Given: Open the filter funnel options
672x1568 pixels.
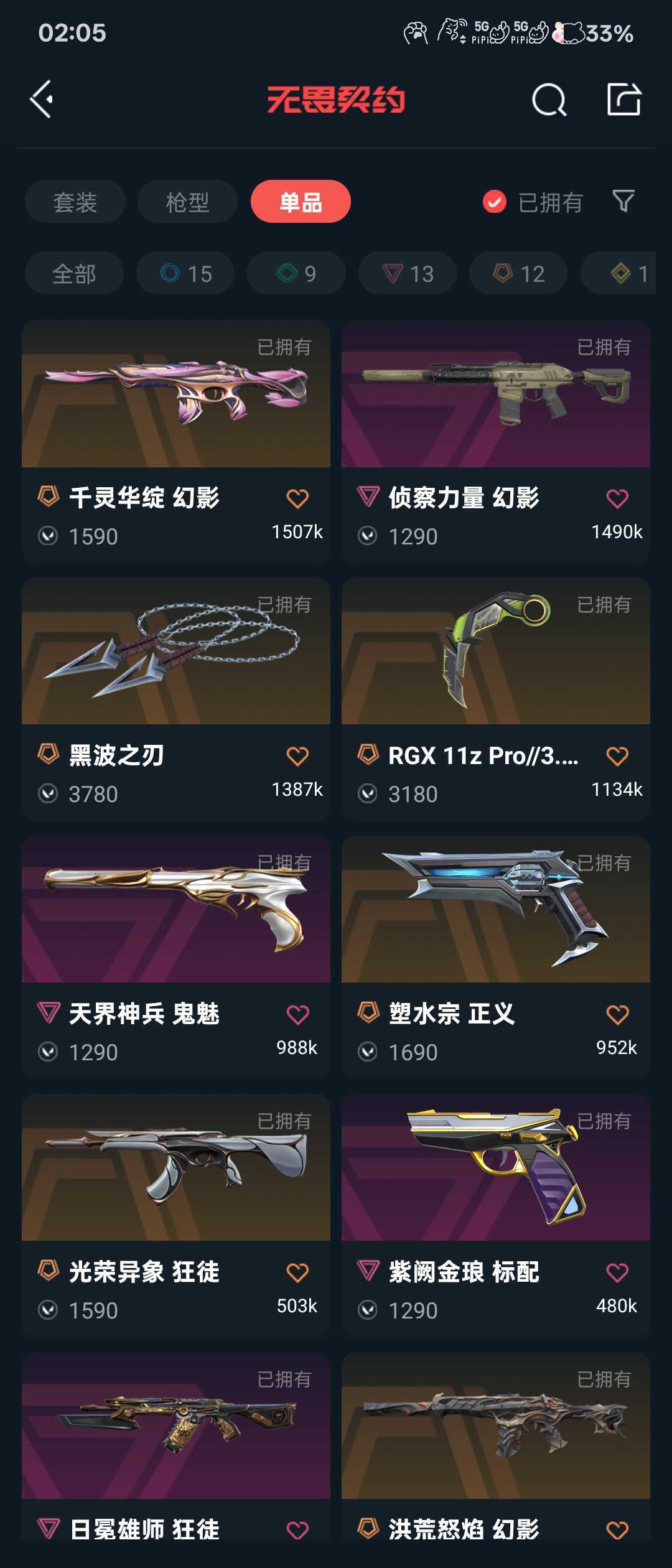Looking at the screenshot, I should coord(623,202).
